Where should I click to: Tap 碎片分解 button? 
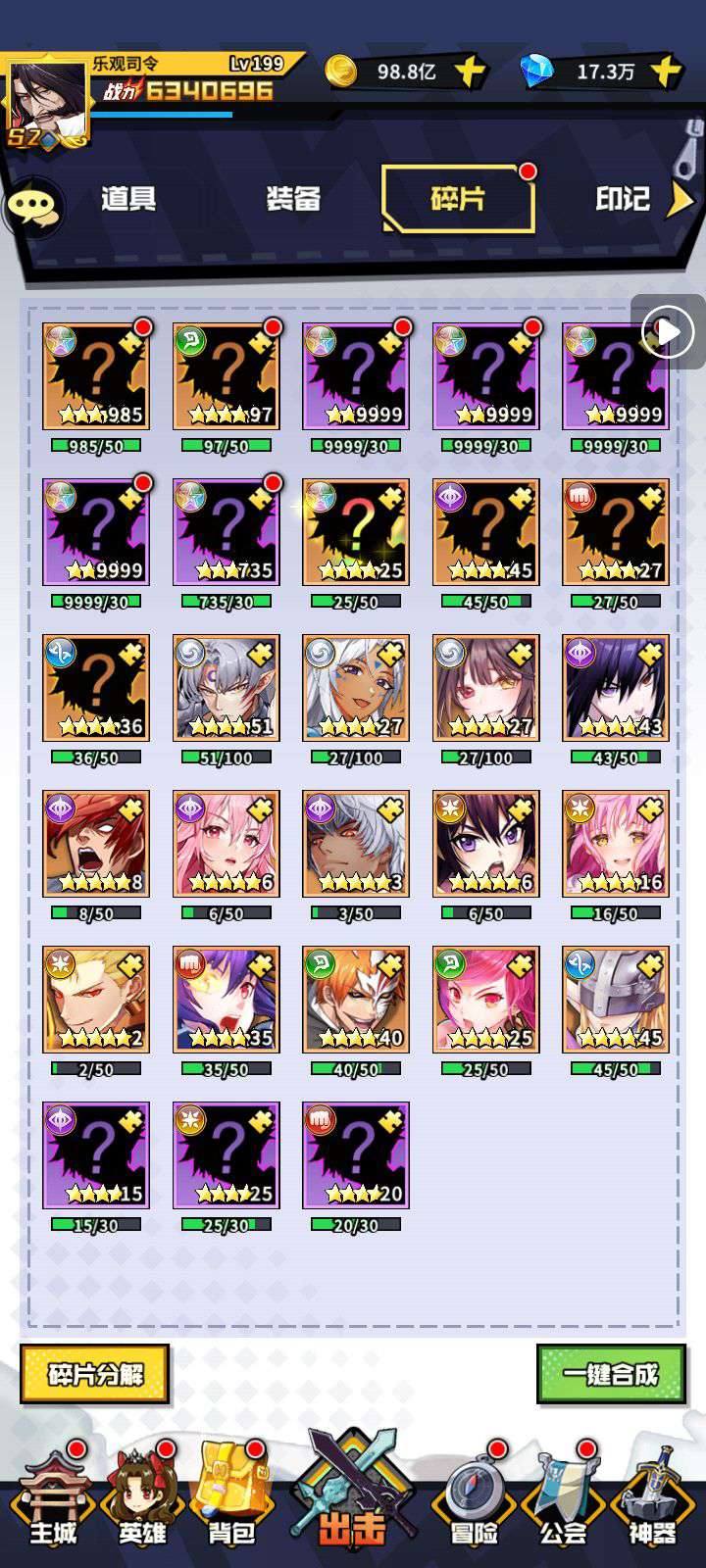(x=95, y=1374)
